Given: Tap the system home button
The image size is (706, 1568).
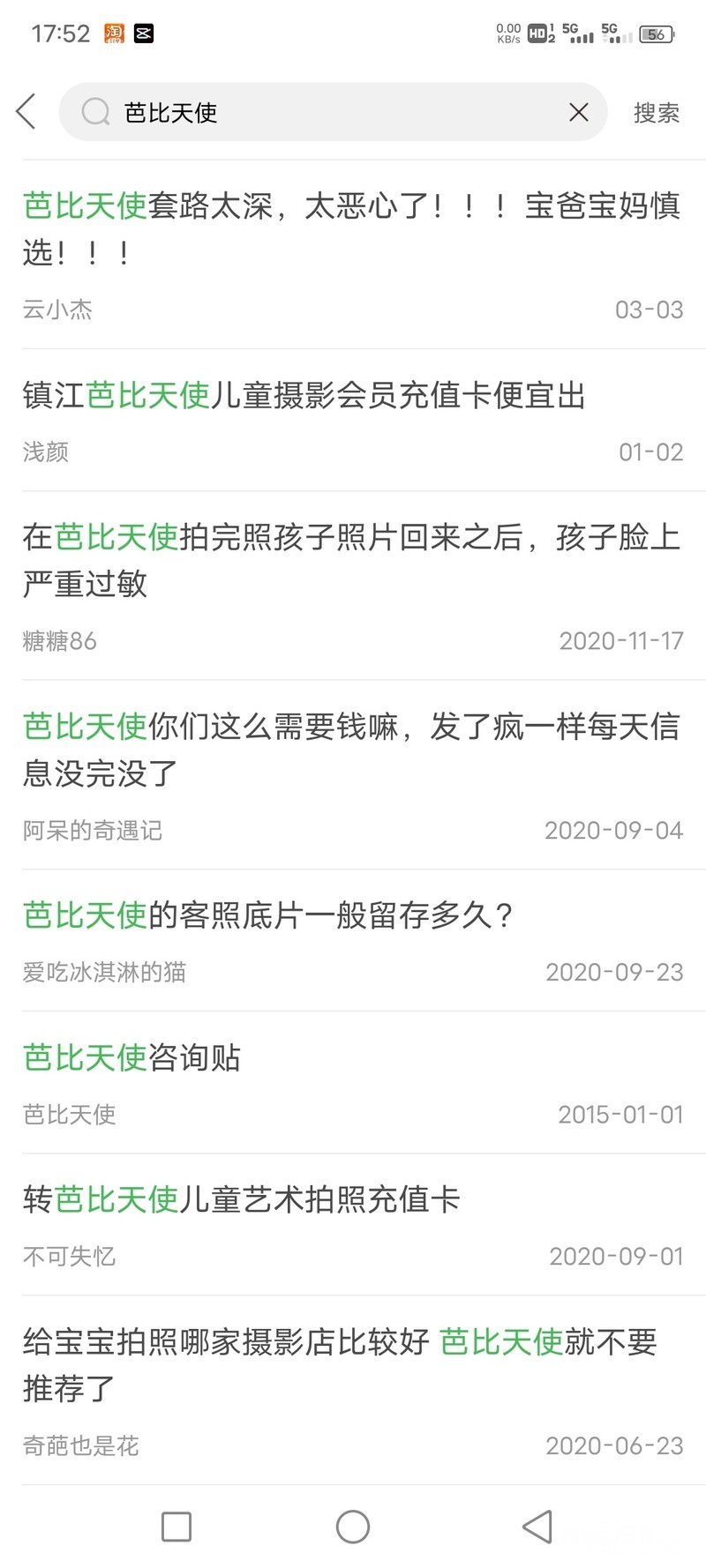Looking at the screenshot, I should click(353, 1527).
